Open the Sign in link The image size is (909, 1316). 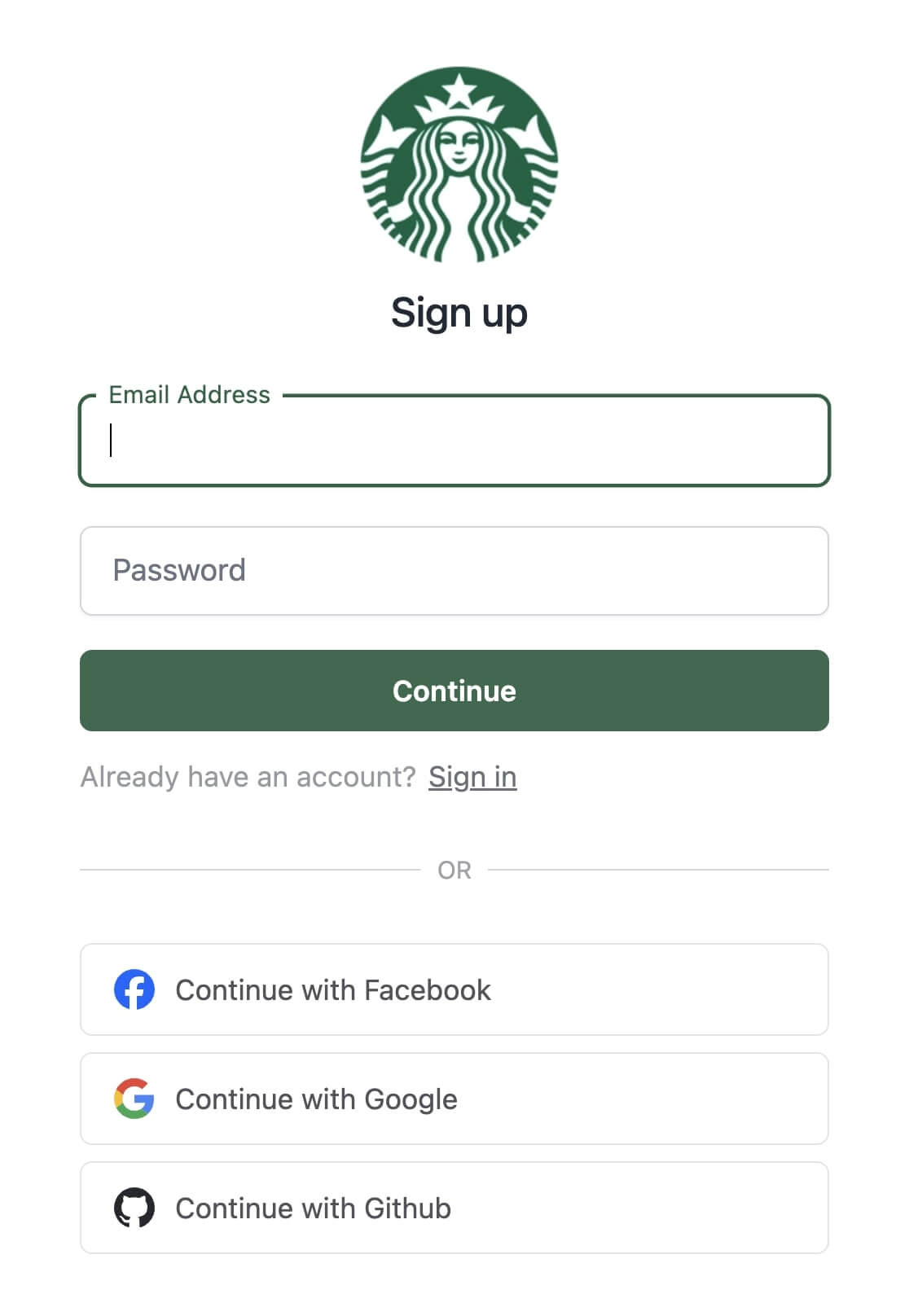(x=472, y=777)
